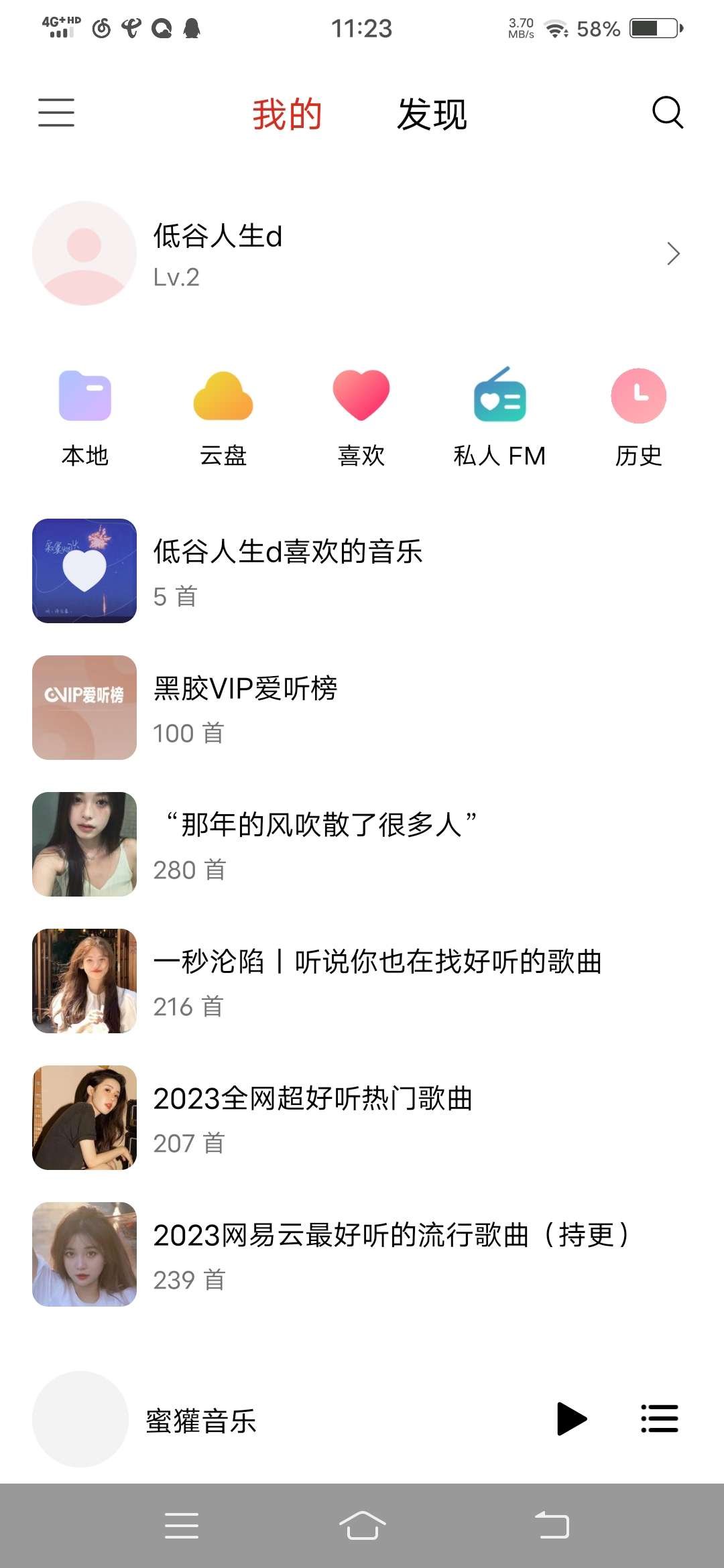
Task: Open the search icon
Action: tap(667, 113)
